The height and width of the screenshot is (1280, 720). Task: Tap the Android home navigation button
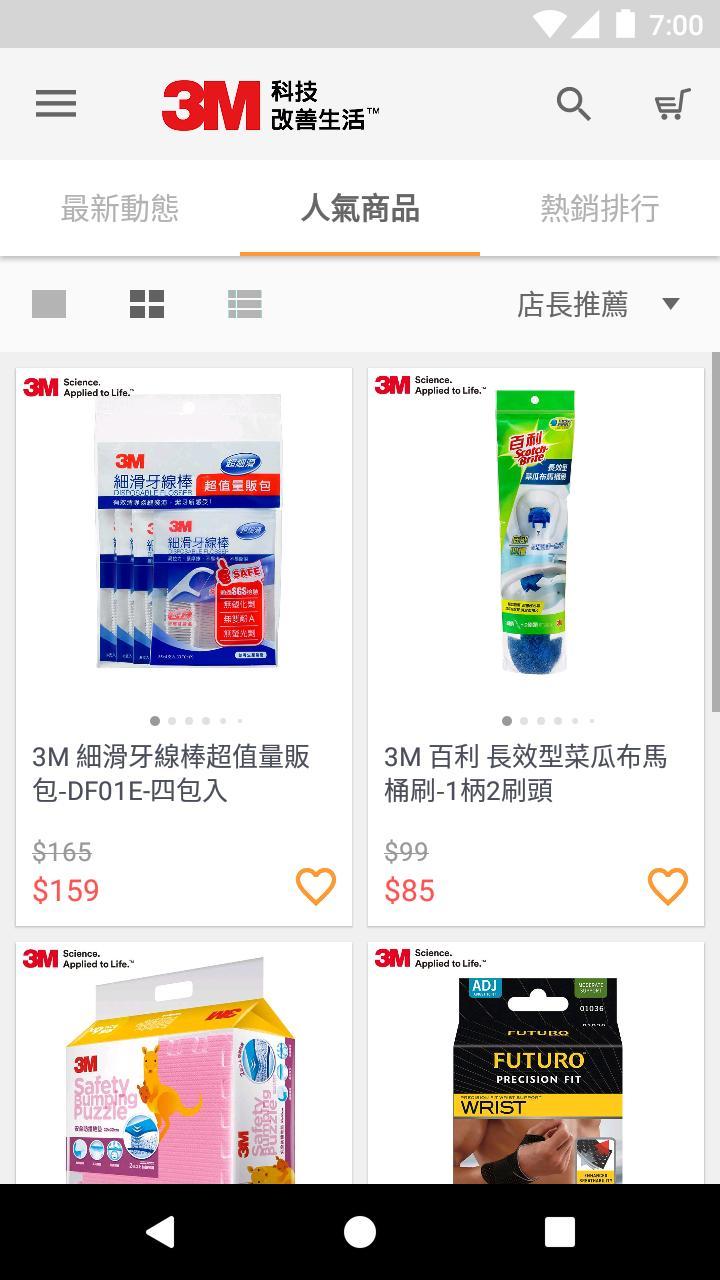(x=360, y=1231)
